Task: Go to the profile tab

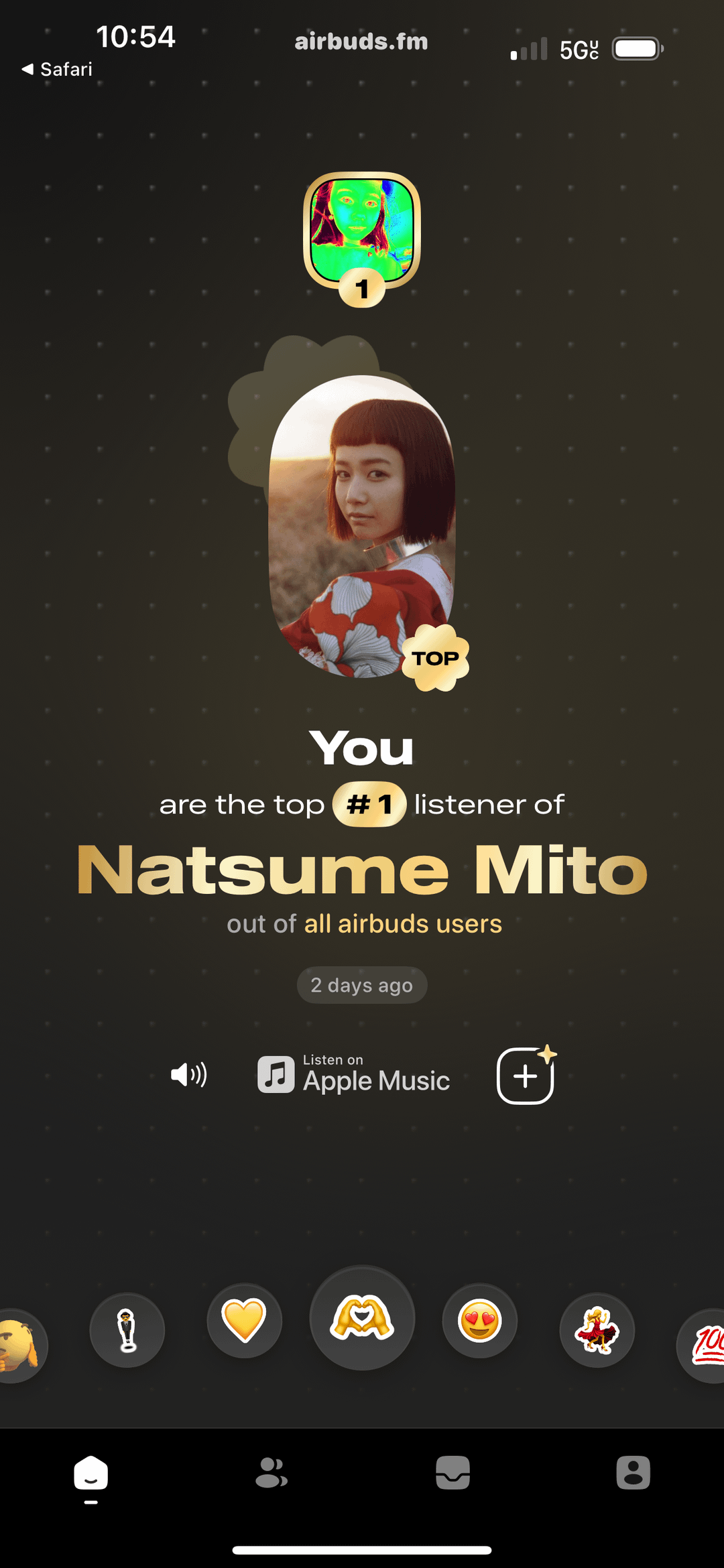Action: point(633,1473)
